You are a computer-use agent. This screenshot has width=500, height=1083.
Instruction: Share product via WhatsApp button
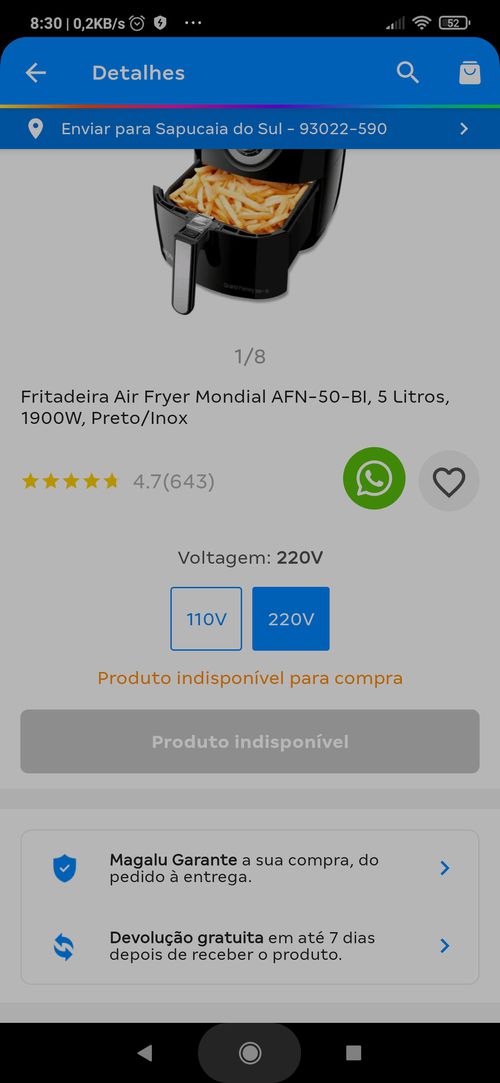click(374, 479)
